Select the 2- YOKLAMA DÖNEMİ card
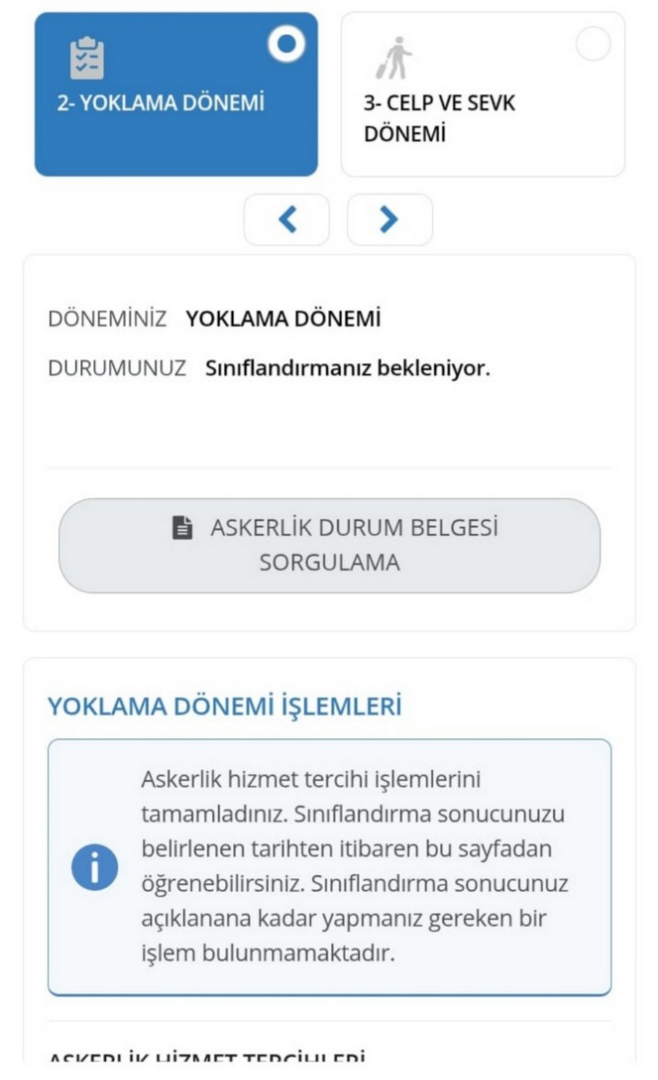Viewport: 658px width, 1080px height. [x=176, y=95]
